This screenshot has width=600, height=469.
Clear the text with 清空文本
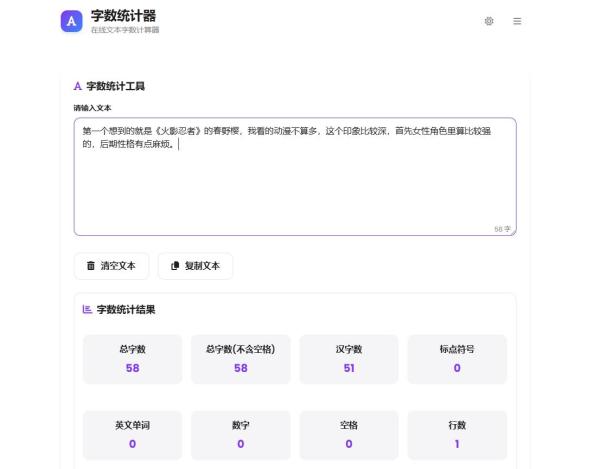111,266
